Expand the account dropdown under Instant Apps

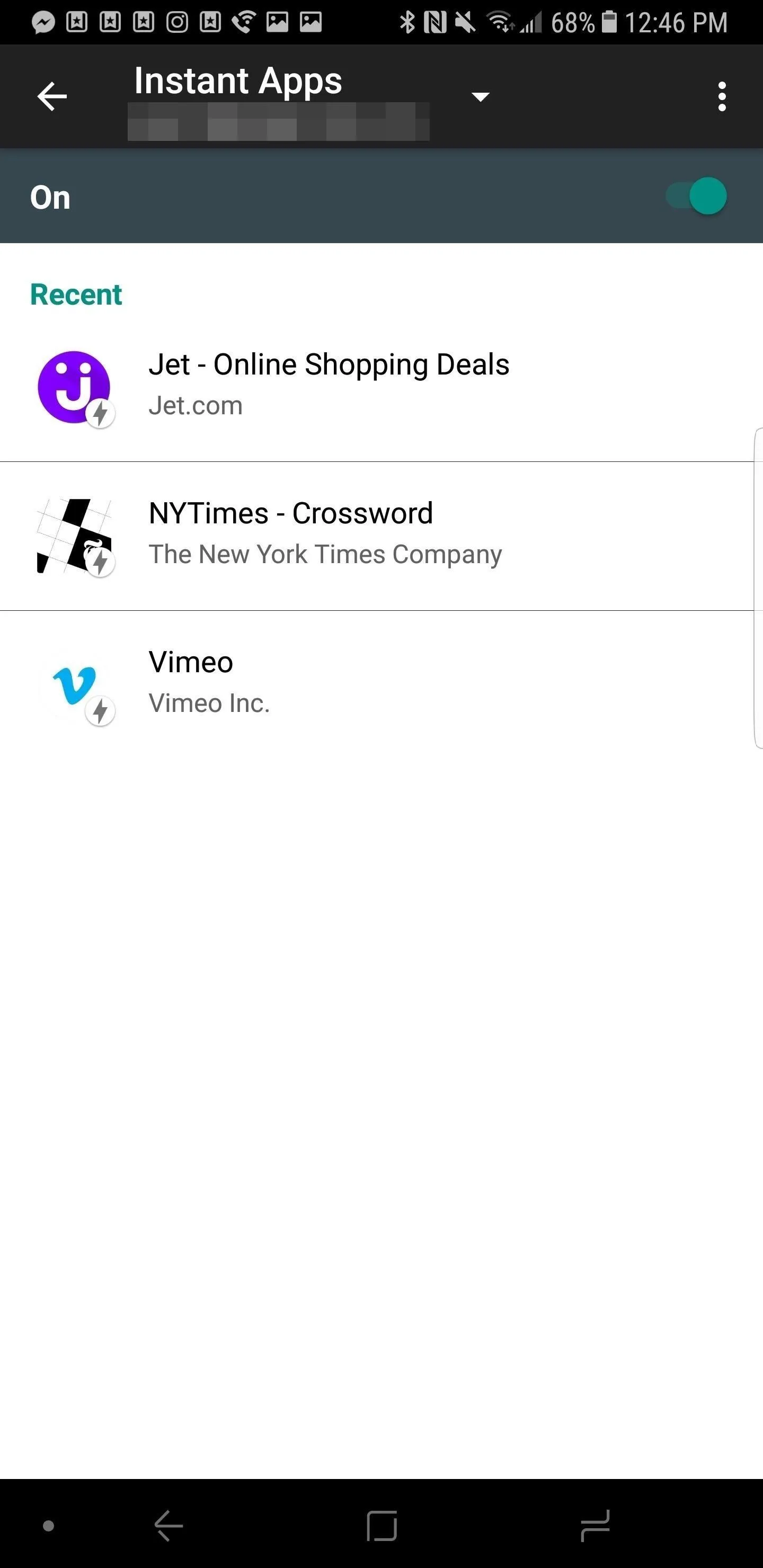481,97
